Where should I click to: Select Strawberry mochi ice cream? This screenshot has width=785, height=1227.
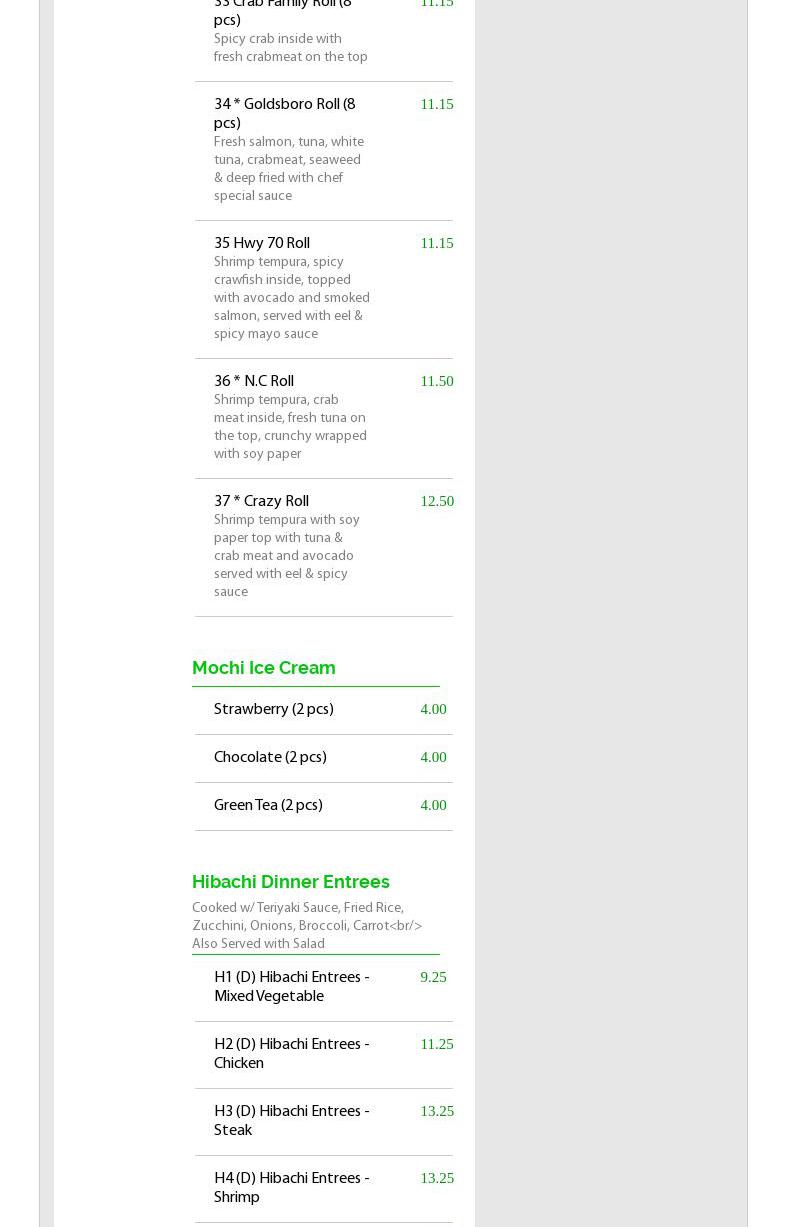[273, 709]
